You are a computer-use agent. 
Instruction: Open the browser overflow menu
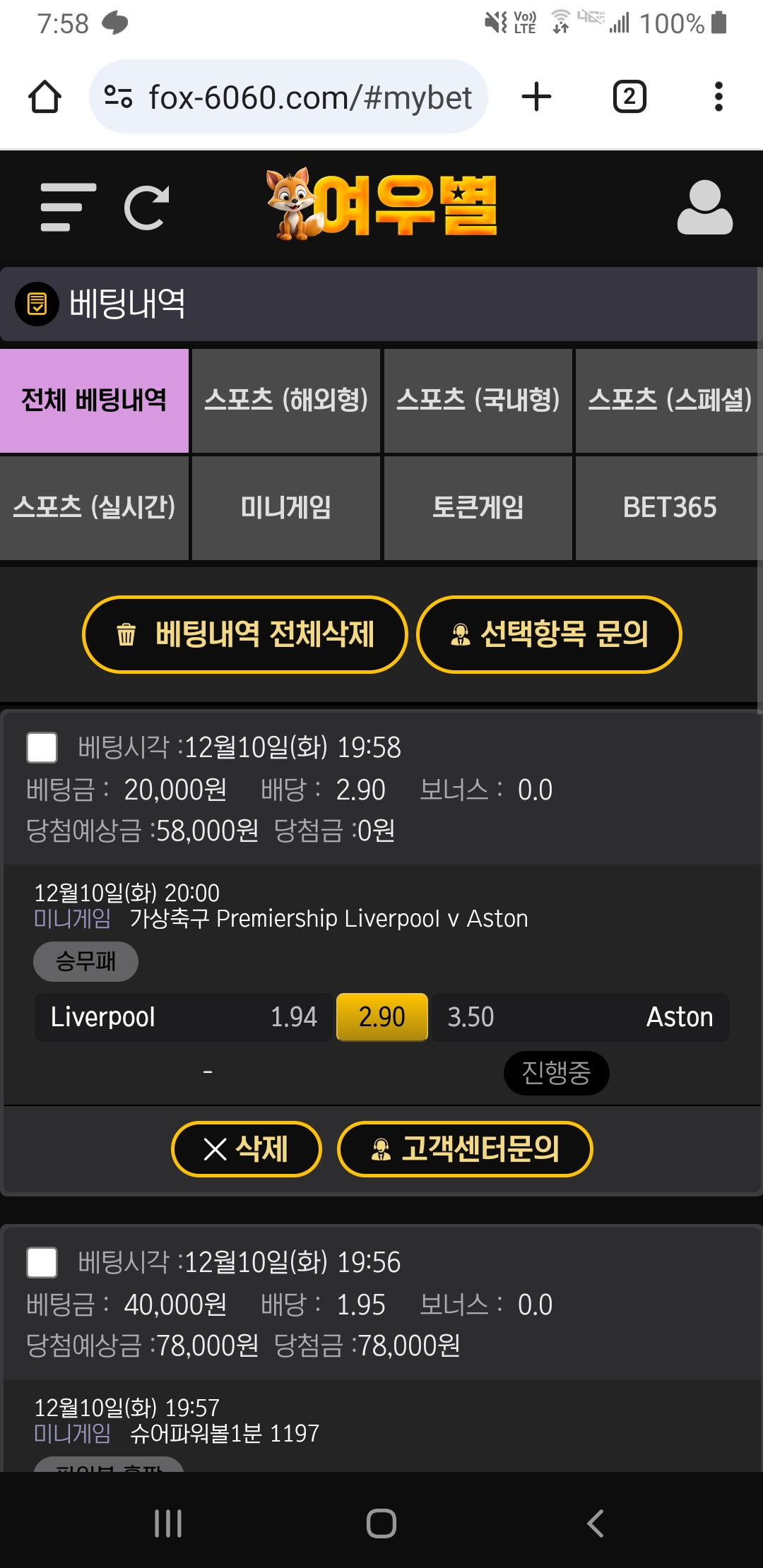pyautogui.click(x=718, y=97)
